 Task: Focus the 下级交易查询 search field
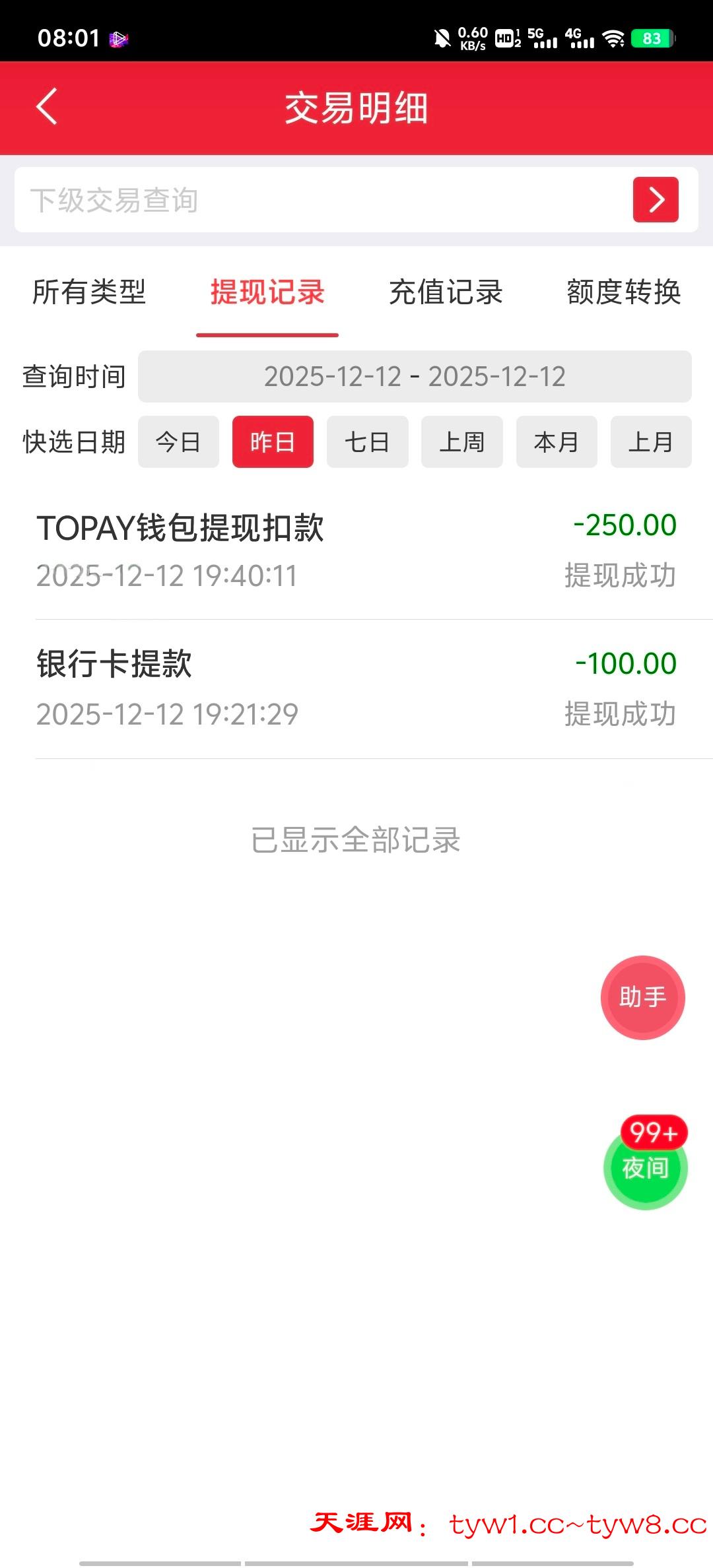click(317, 200)
